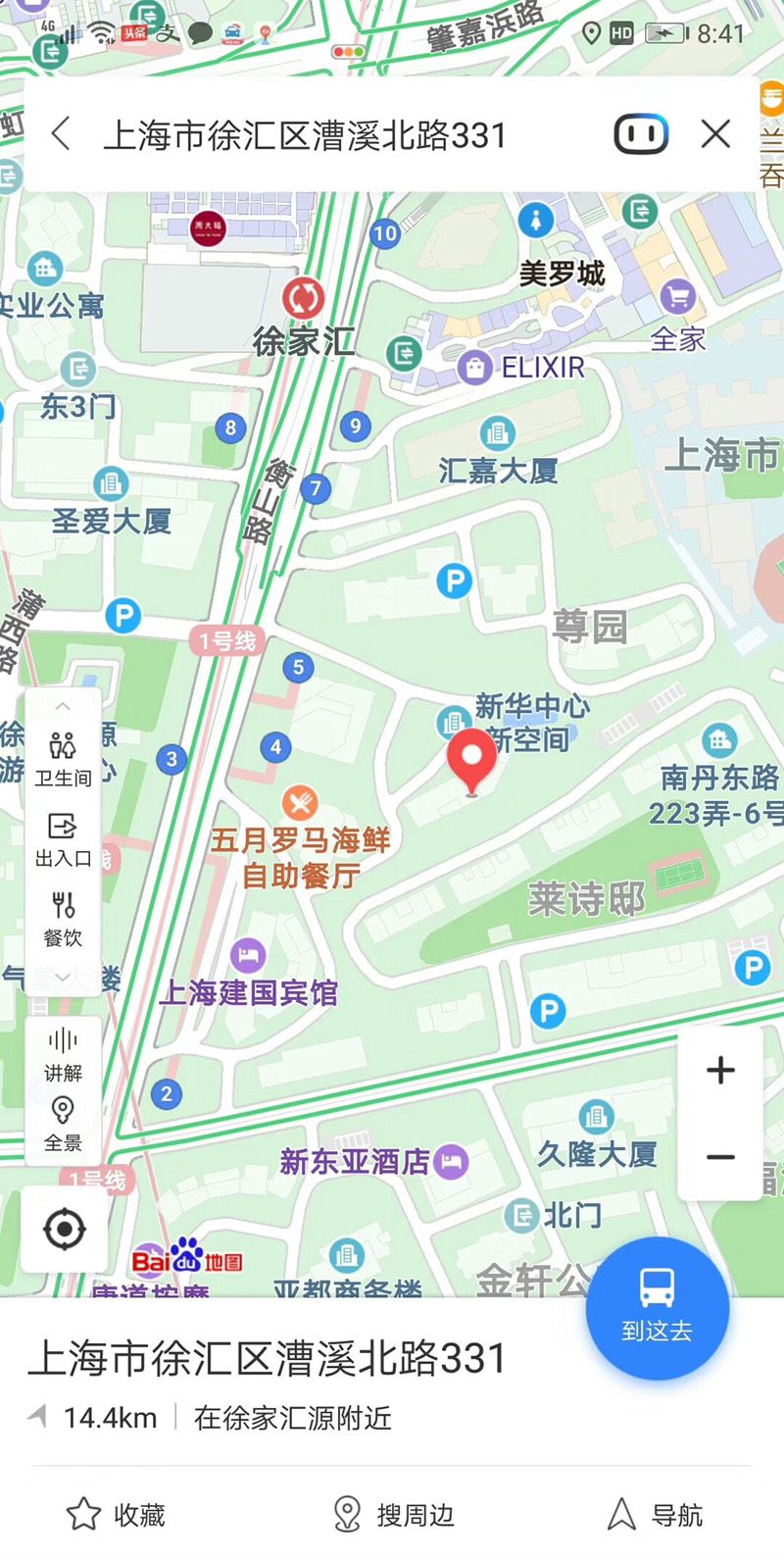Clear the search with the X
784x1560 pixels.
click(x=716, y=133)
